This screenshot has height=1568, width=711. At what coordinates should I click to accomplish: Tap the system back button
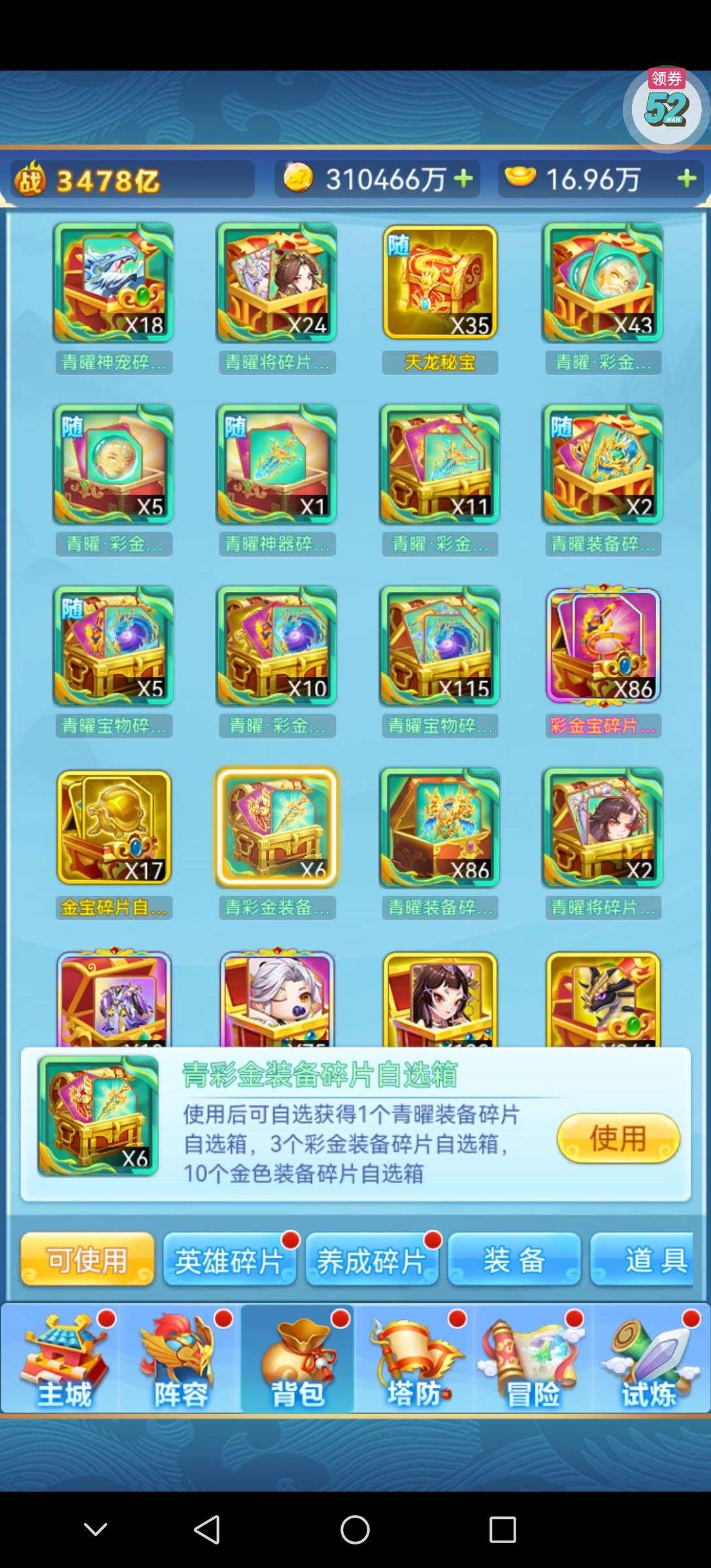pos(207,1529)
